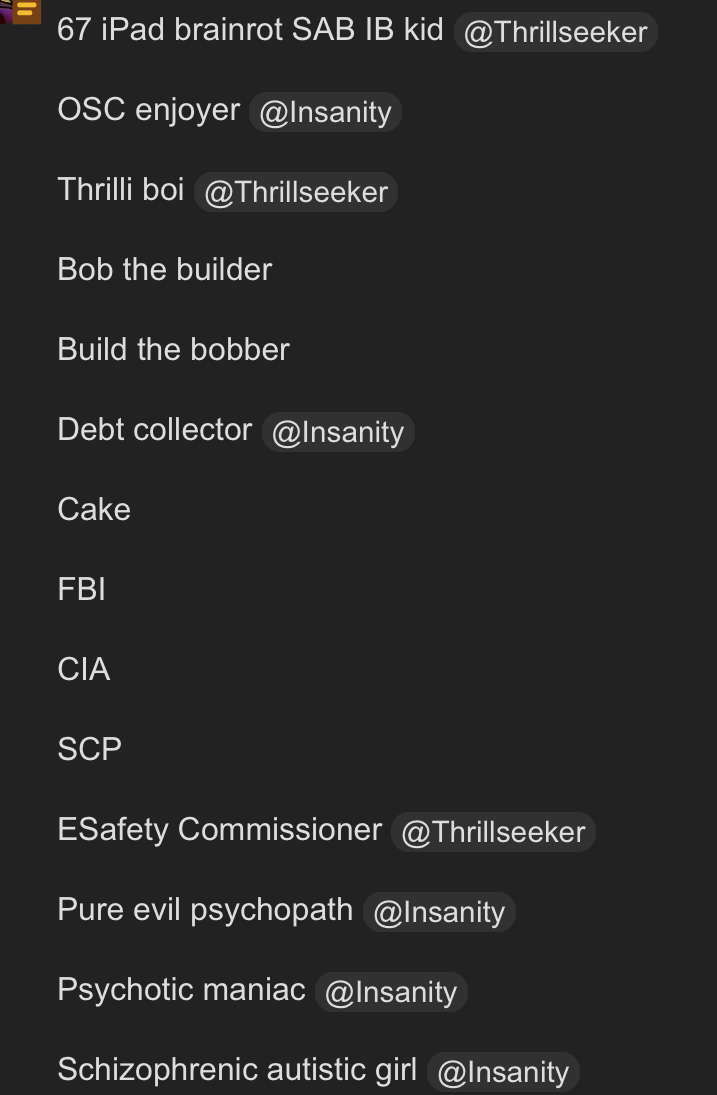Tap @Insanity mention beside Psychotic maniac
This screenshot has height=1095, width=717.
click(x=391, y=992)
